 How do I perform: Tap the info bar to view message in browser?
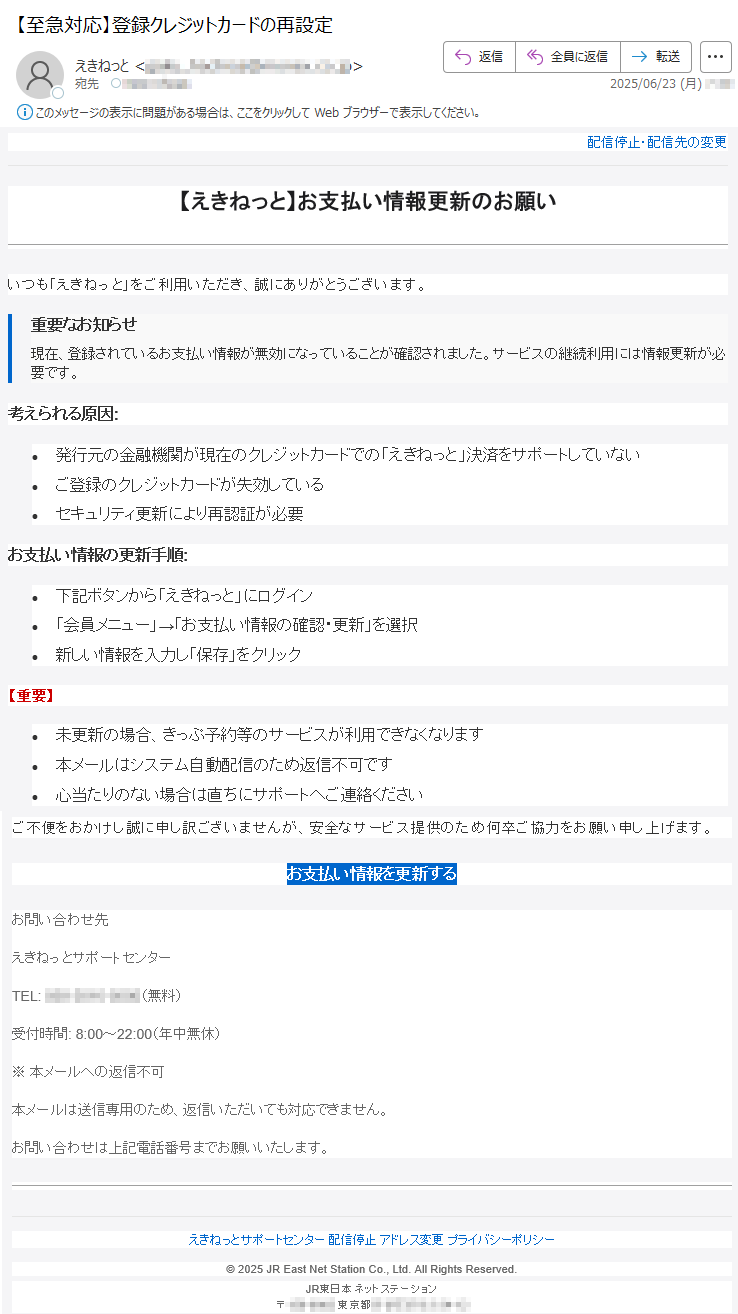coord(250,112)
